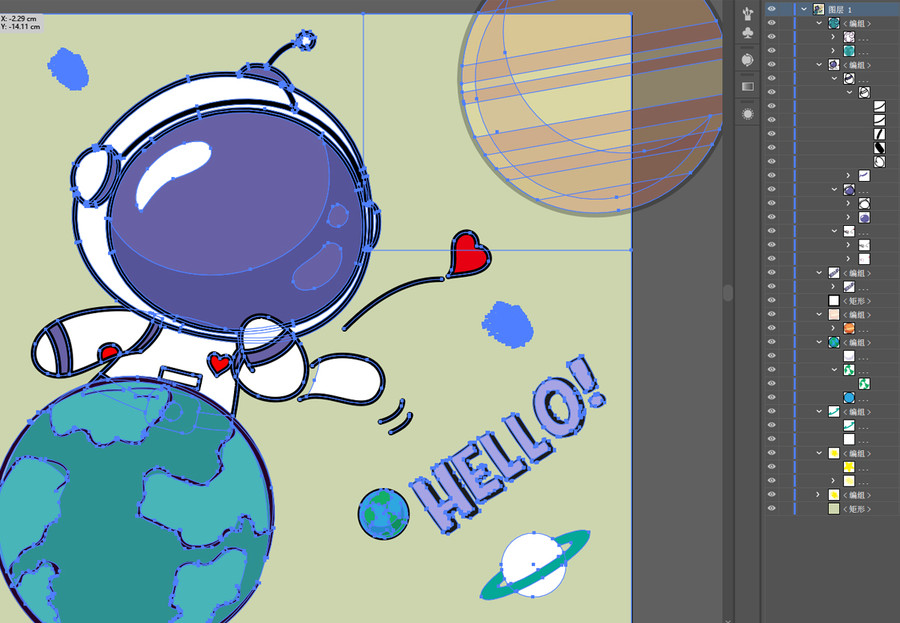Open the Stroke panel round icon

tap(747, 60)
